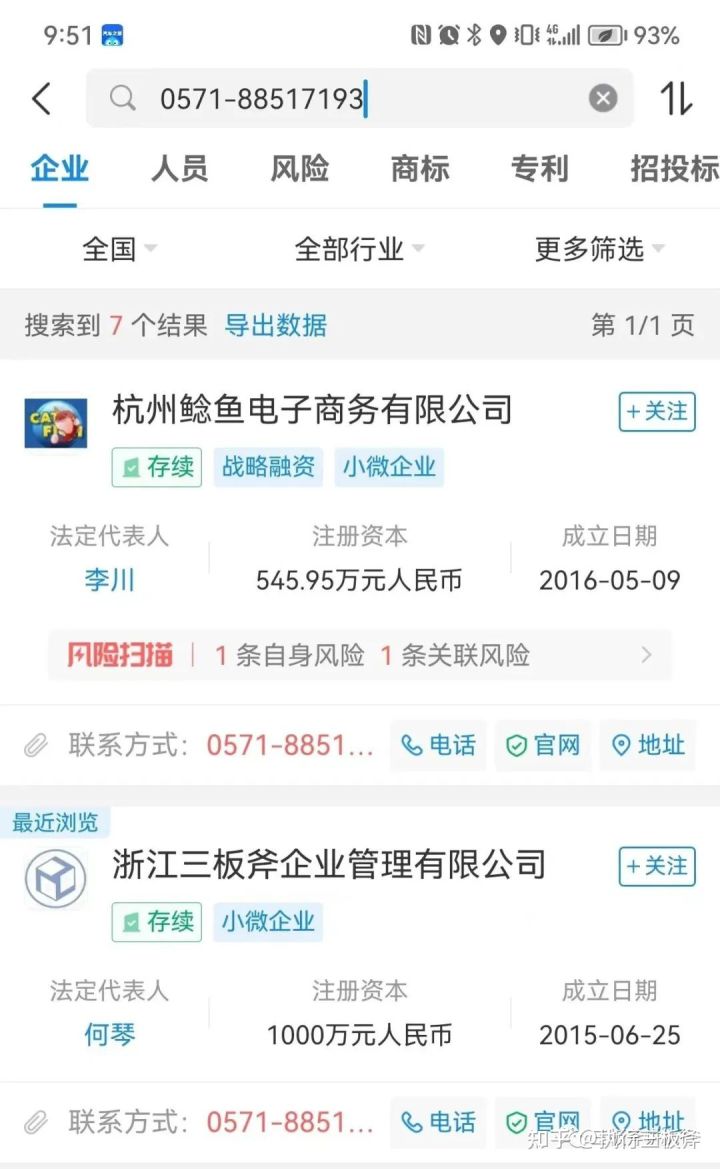The height and width of the screenshot is (1169, 720).
Task: Switch to the 人员 tab
Action: pyautogui.click(x=178, y=170)
